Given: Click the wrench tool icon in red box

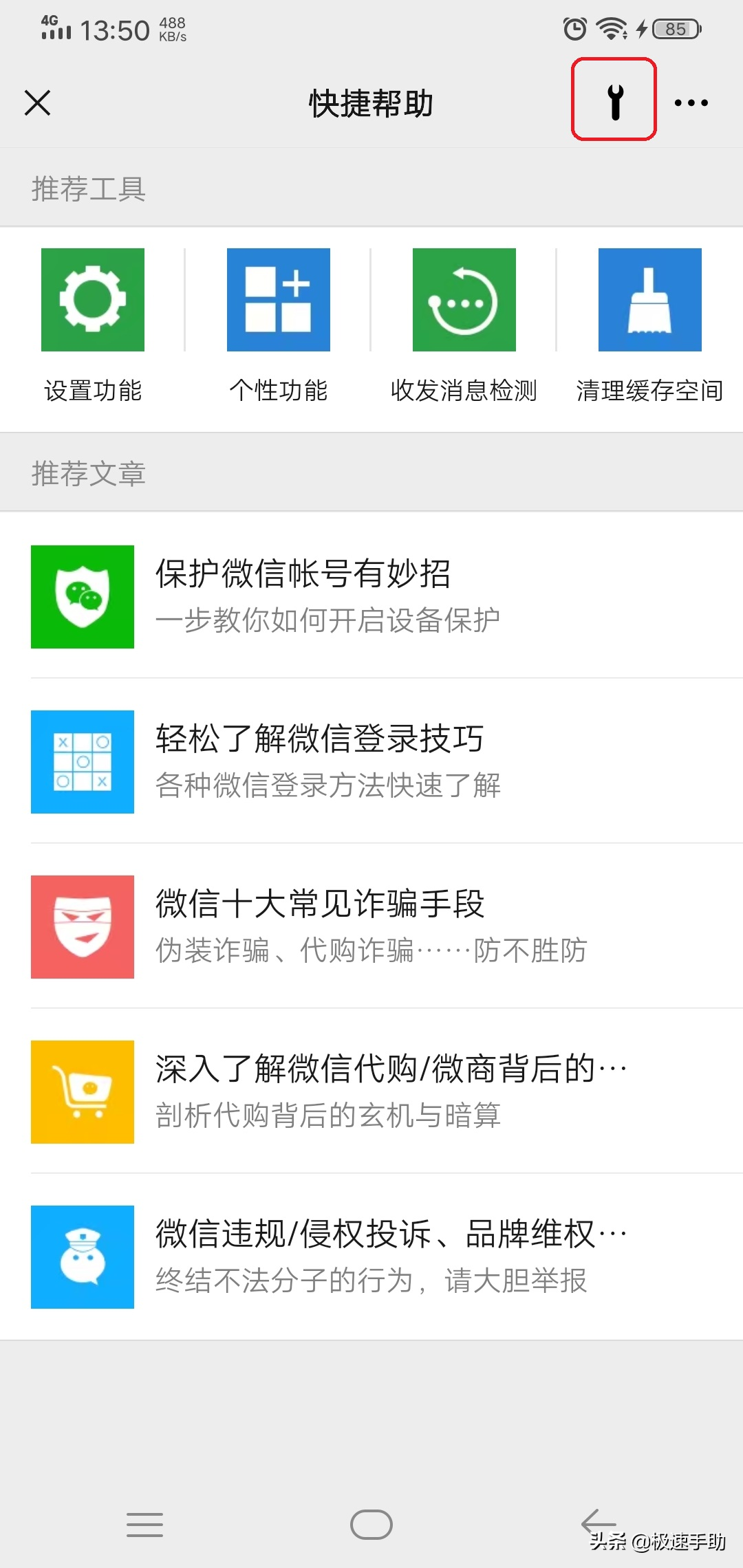Looking at the screenshot, I should (x=613, y=102).
